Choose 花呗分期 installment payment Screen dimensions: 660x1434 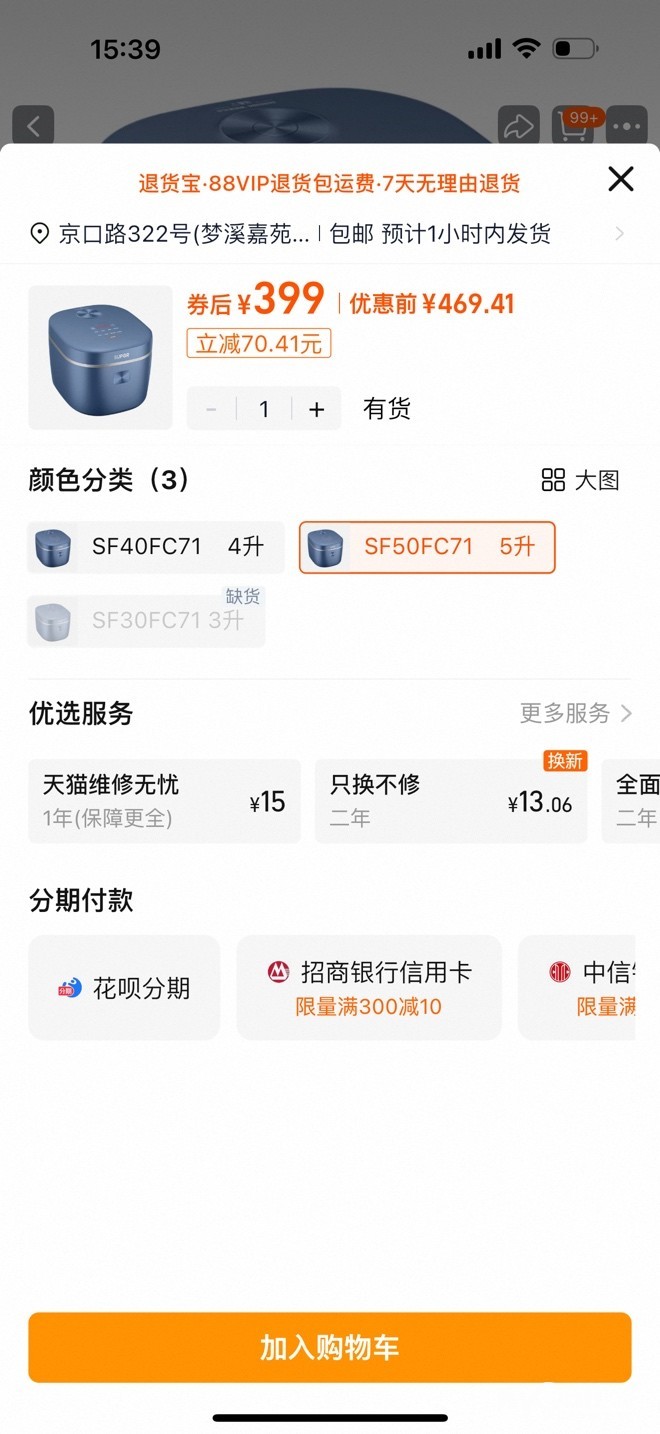point(124,988)
